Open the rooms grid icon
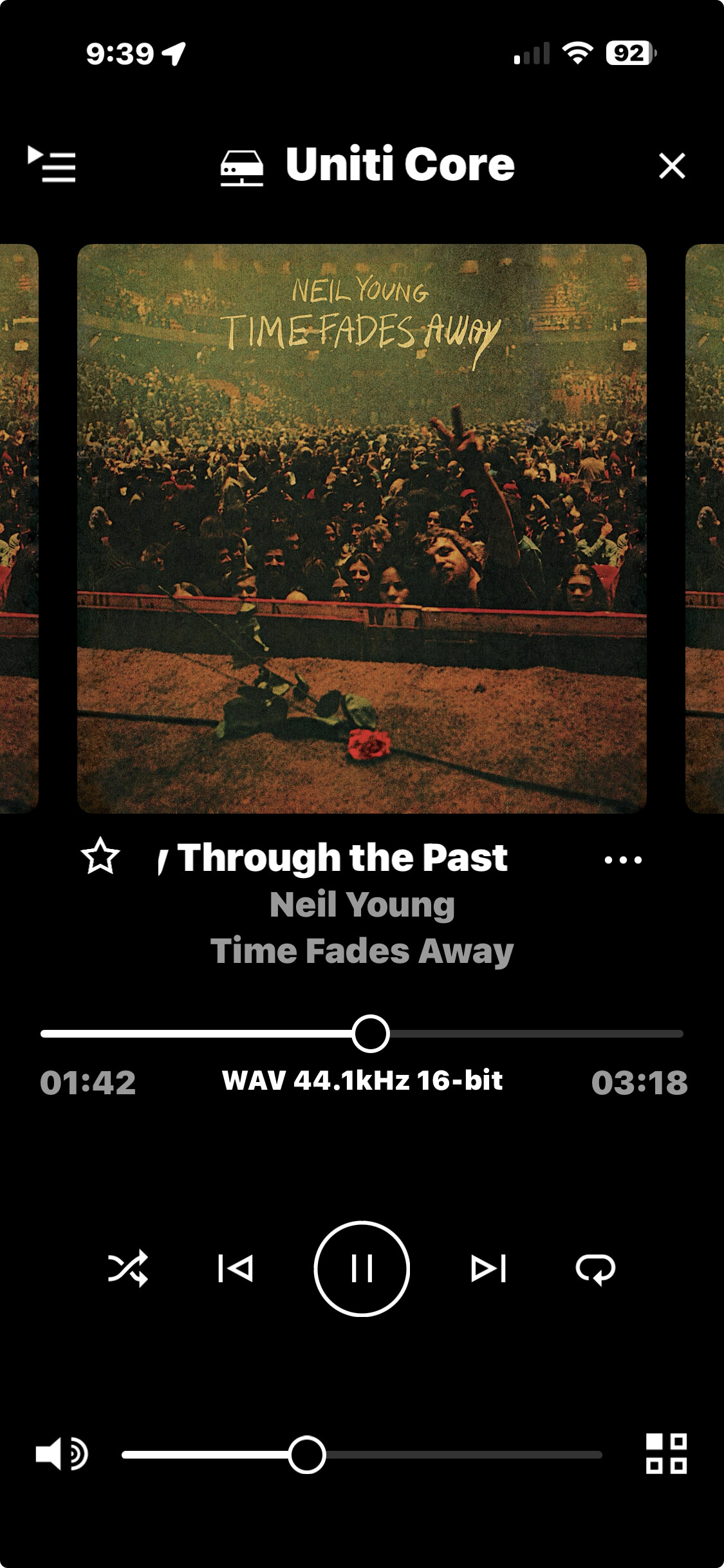 [666, 1453]
